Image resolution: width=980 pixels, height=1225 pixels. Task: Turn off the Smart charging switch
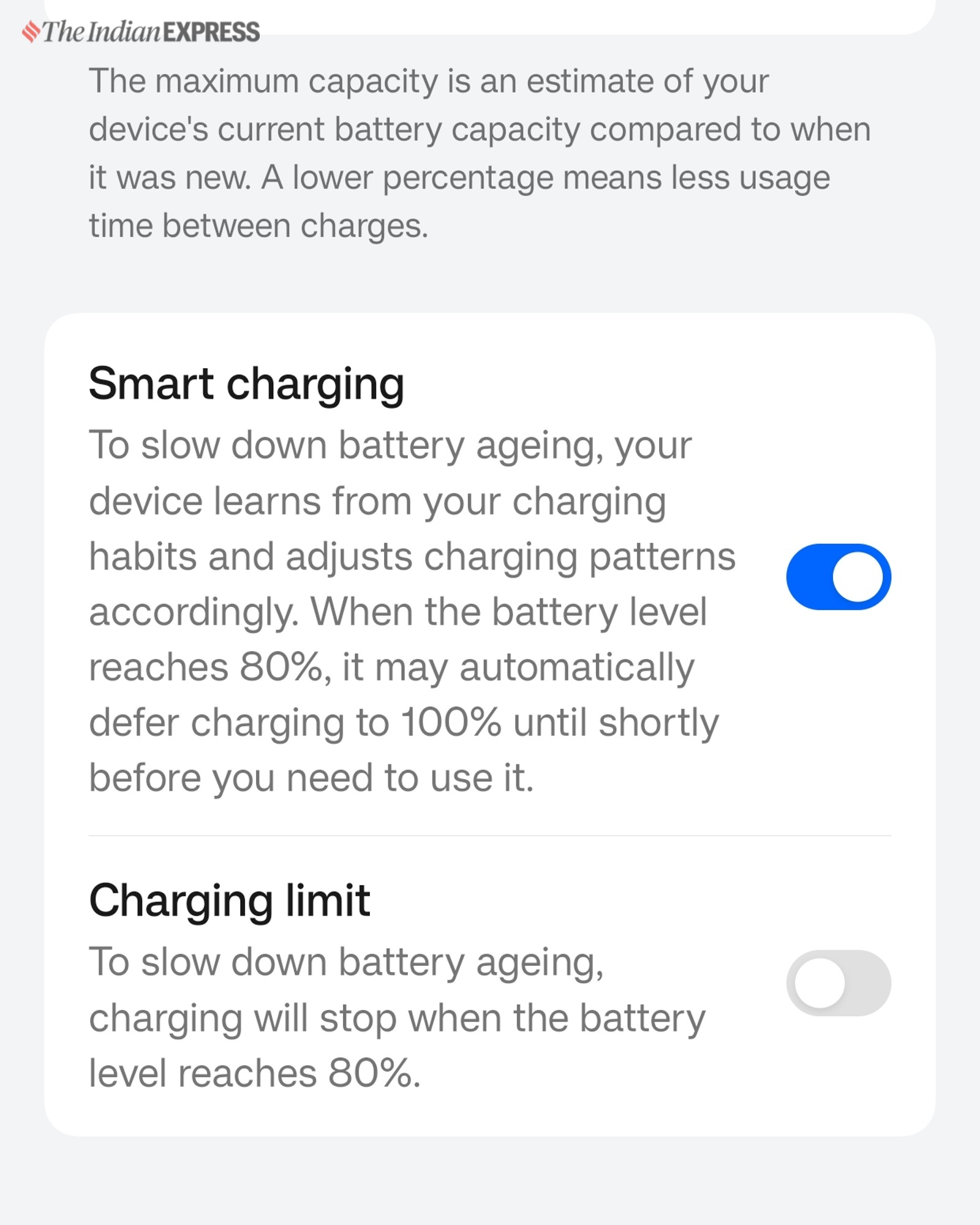(838, 576)
